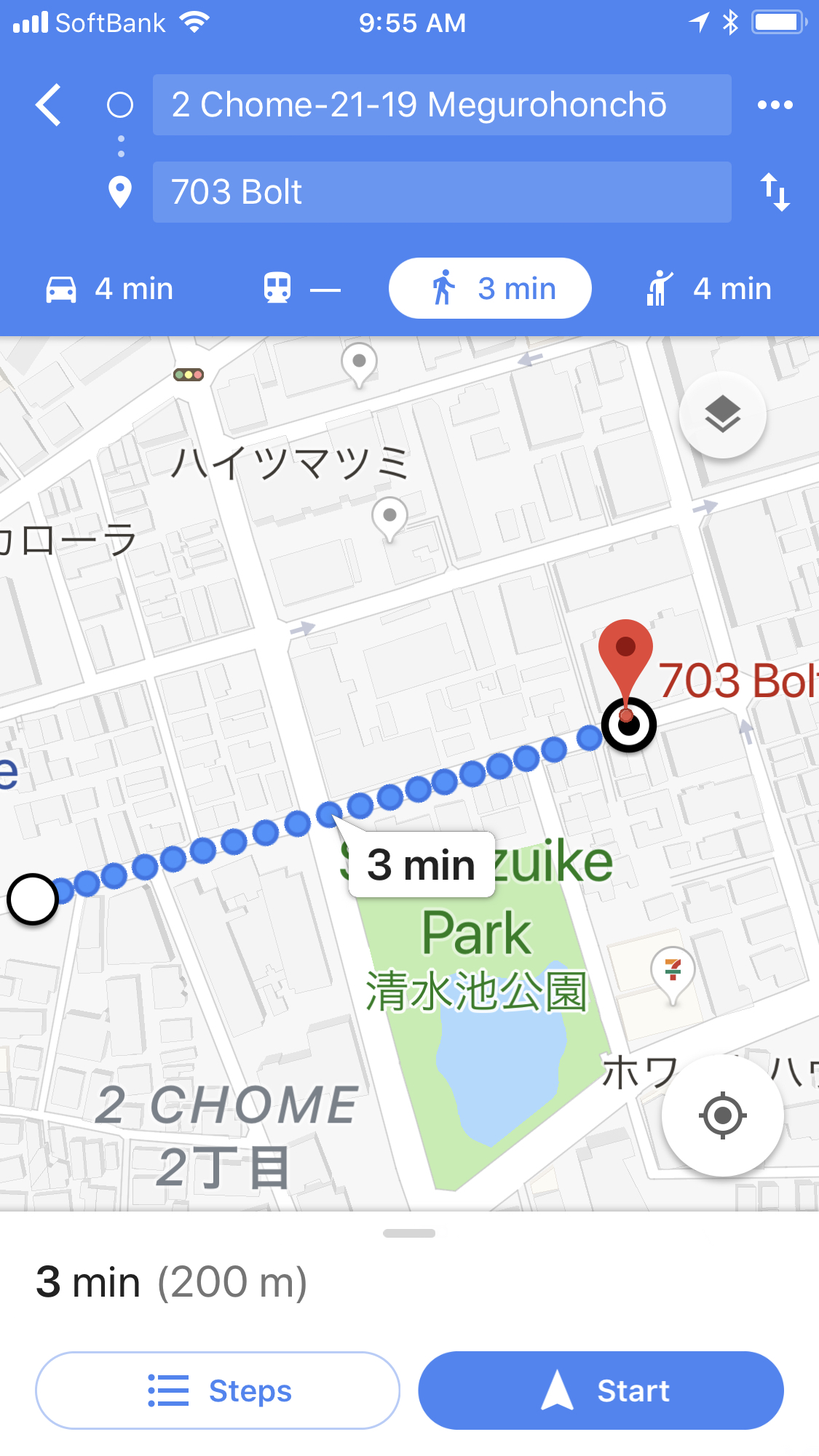Switch to driving mode 4 min
This screenshot has height=1456, width=819.
pyautogui.click(x=110, y=289)
